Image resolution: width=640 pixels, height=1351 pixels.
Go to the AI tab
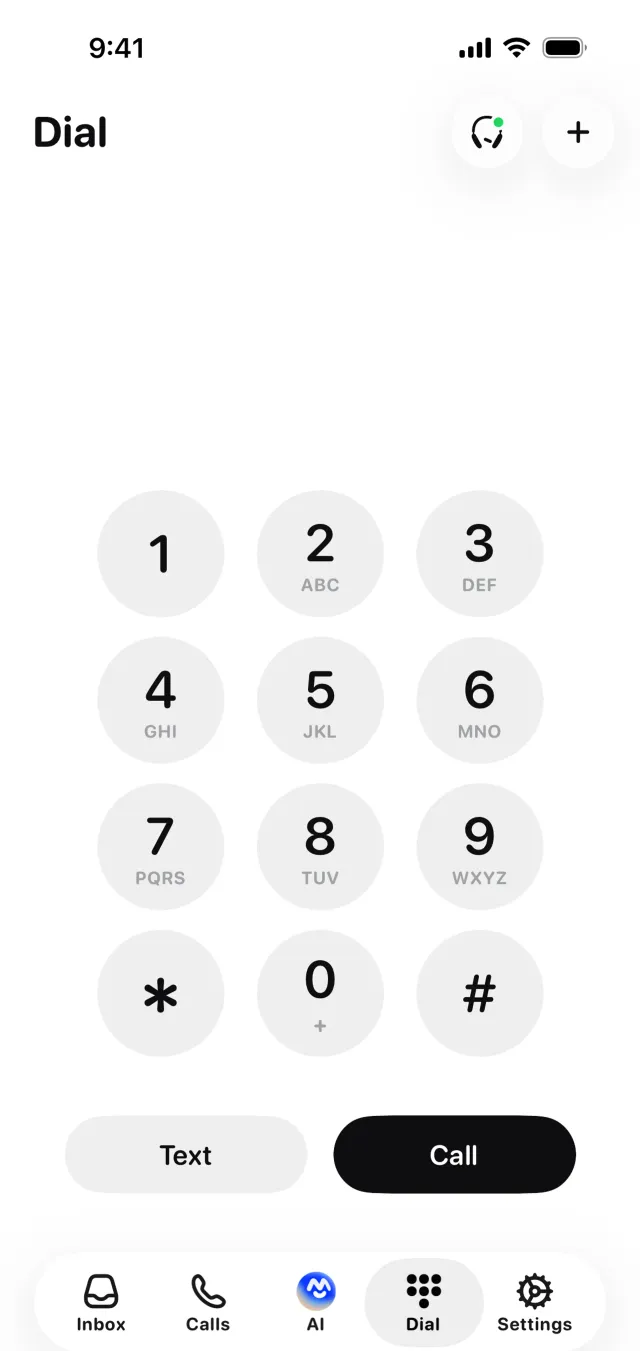coord(316,1303)
